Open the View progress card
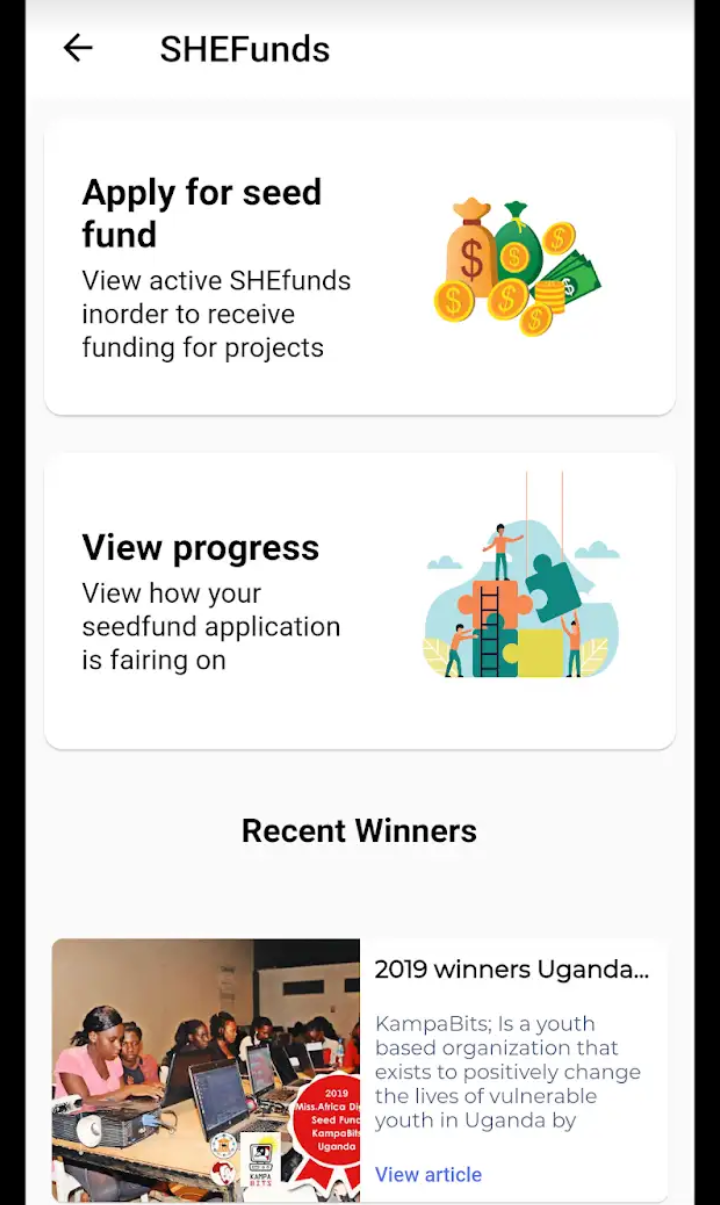The image size is (720, 1205). point(359,600)
